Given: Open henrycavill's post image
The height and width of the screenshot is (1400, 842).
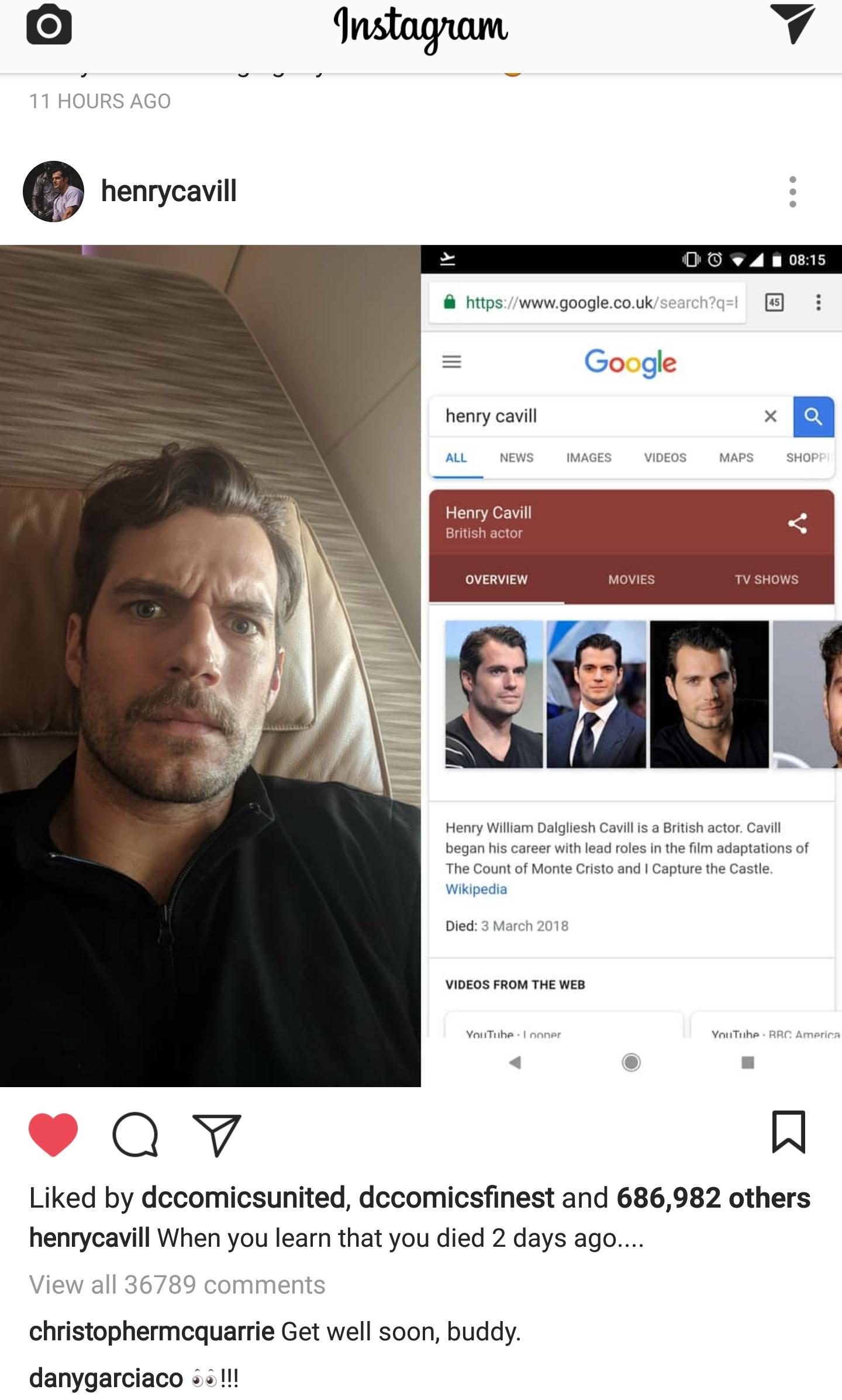Looking at the screenshot, I should 421,665.
